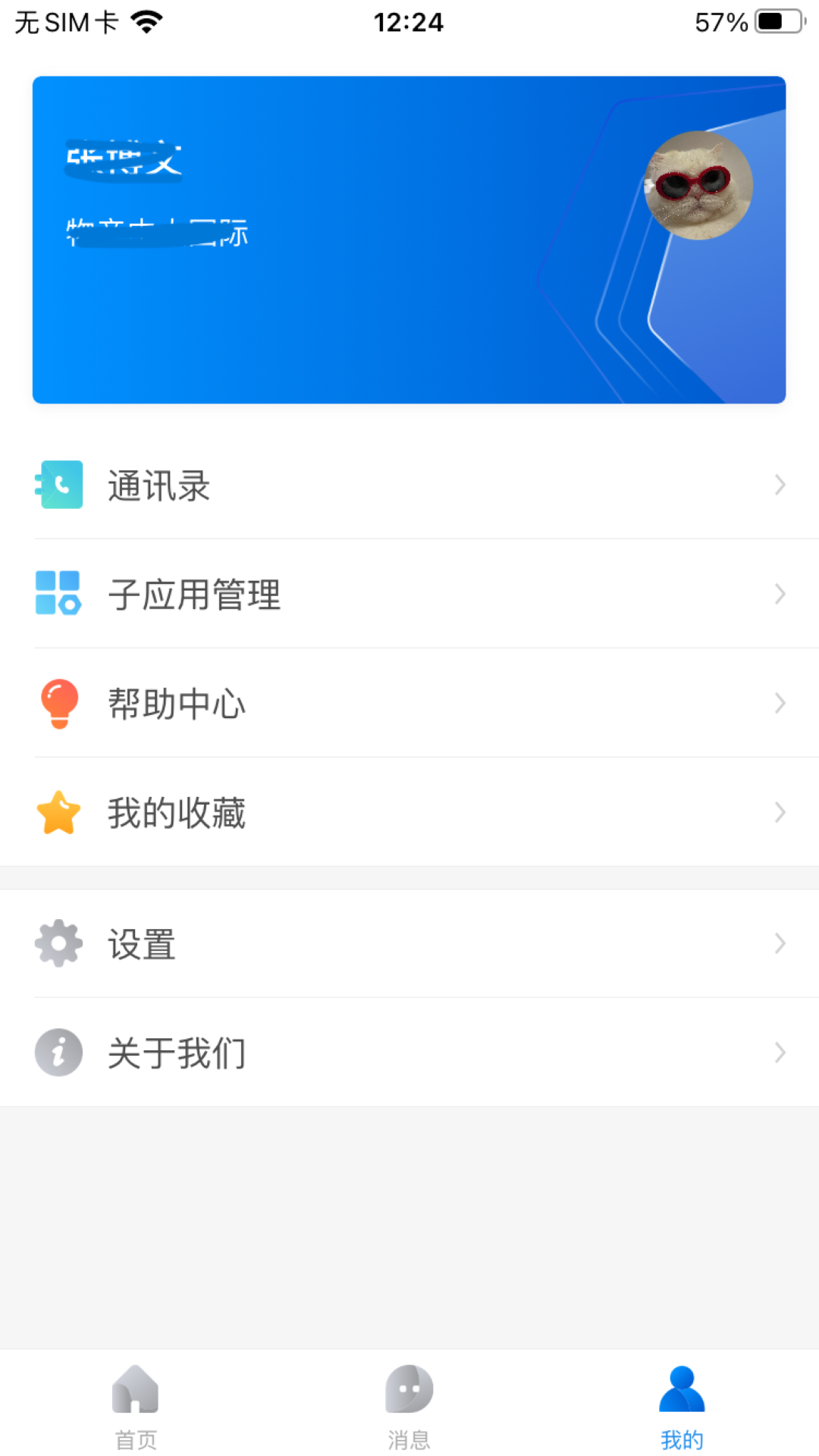Open the 通讯录 contacts book icon
The image size is (819, 1456).
[58, 485]
